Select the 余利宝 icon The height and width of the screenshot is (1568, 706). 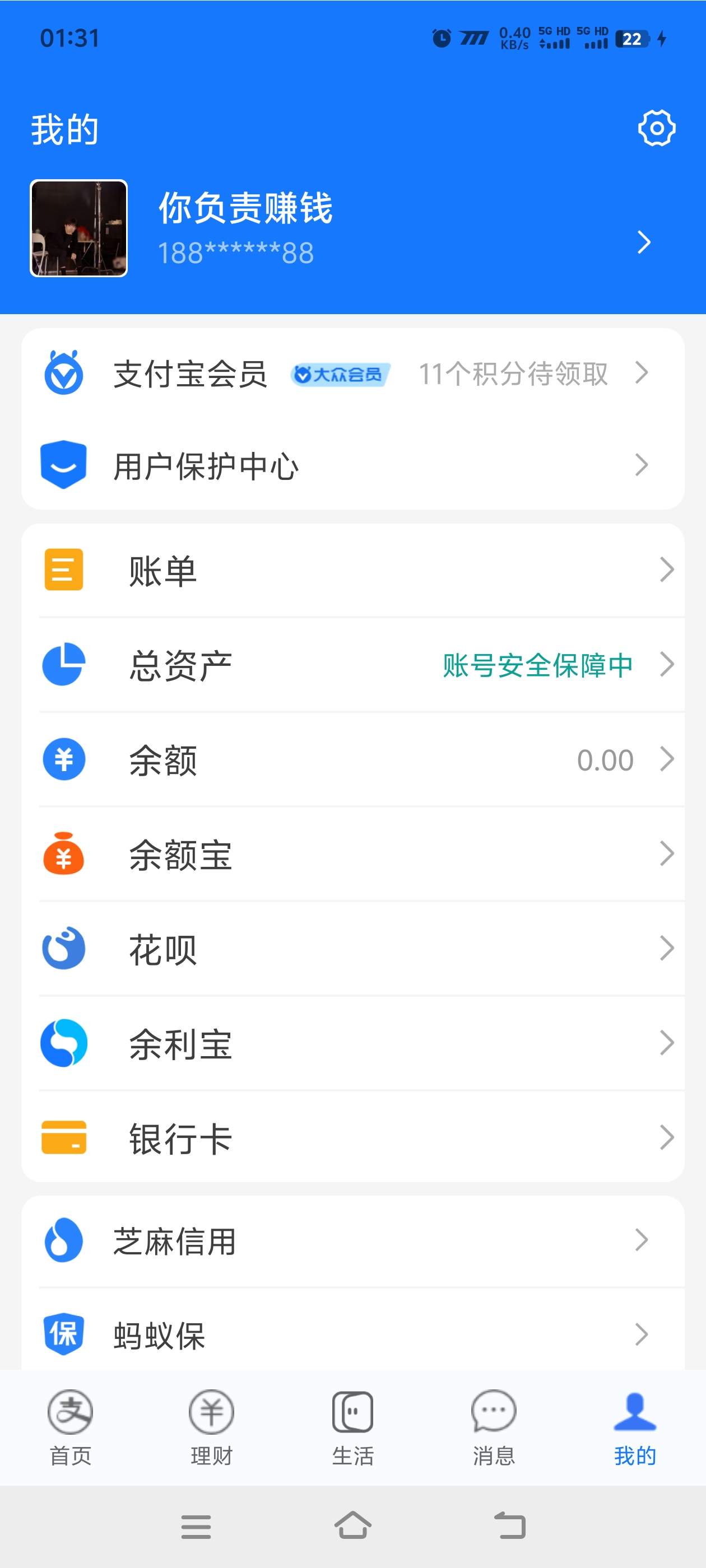(63, 1043)
